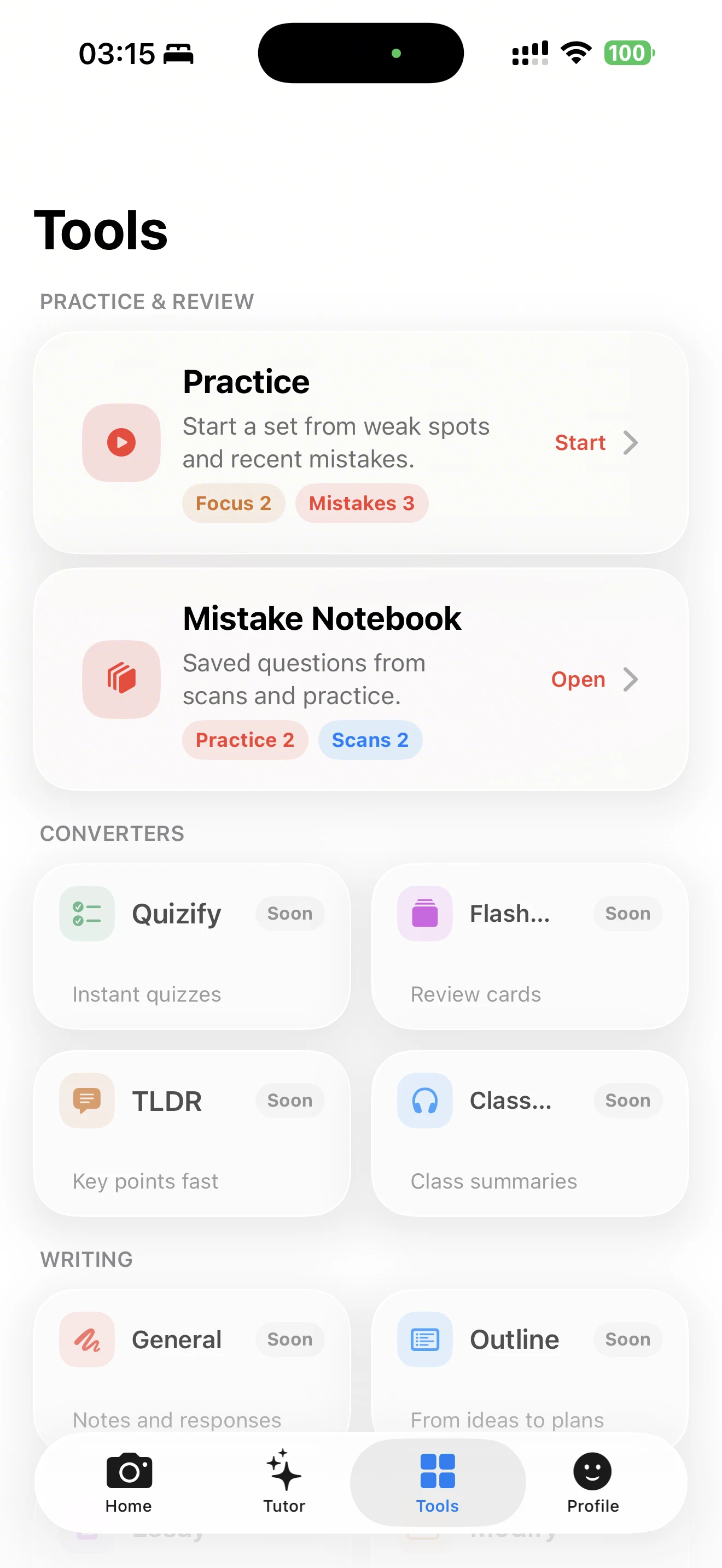Select the headphones icon for class summaries
722x1568 pixels.
pyautogui.click(x=424, y=1100)
